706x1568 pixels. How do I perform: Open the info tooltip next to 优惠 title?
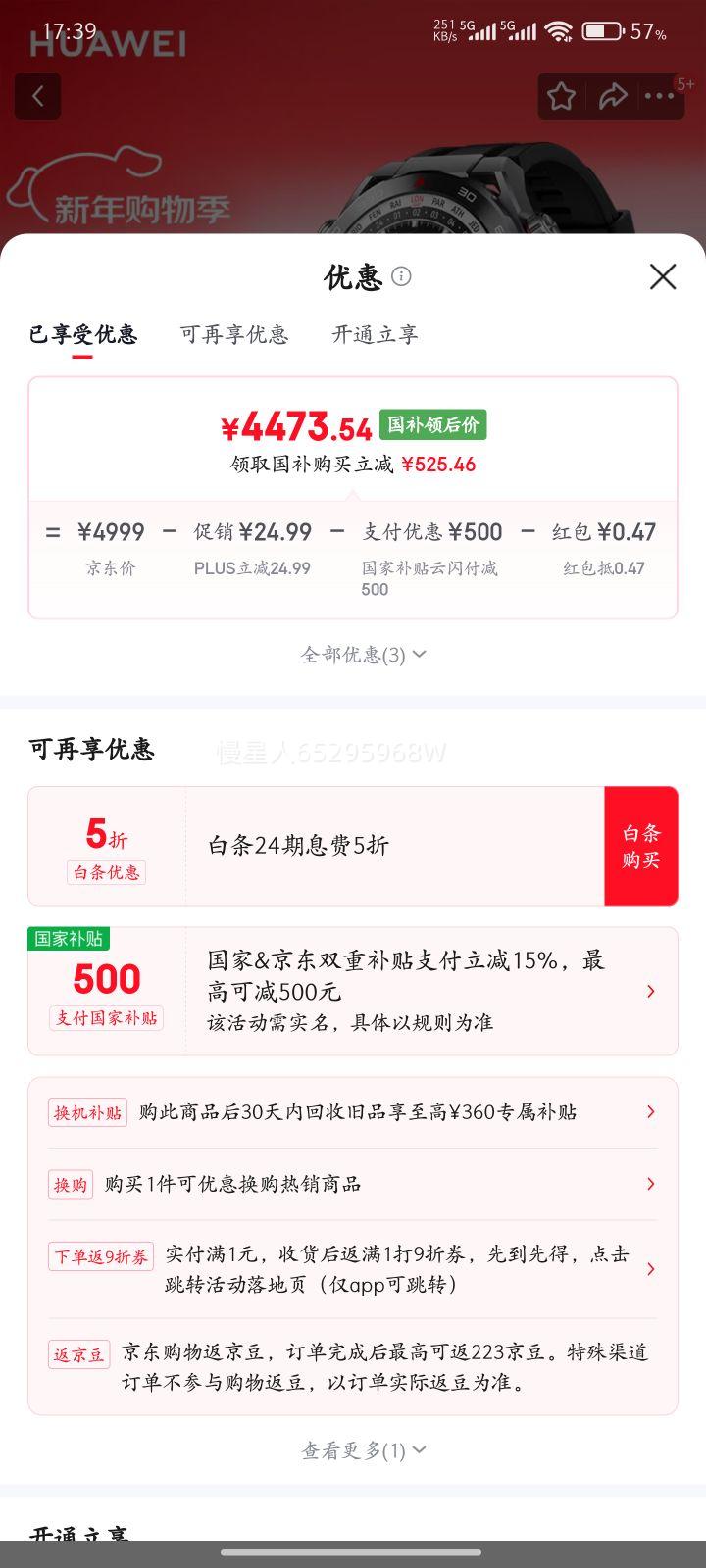(402, 277)
